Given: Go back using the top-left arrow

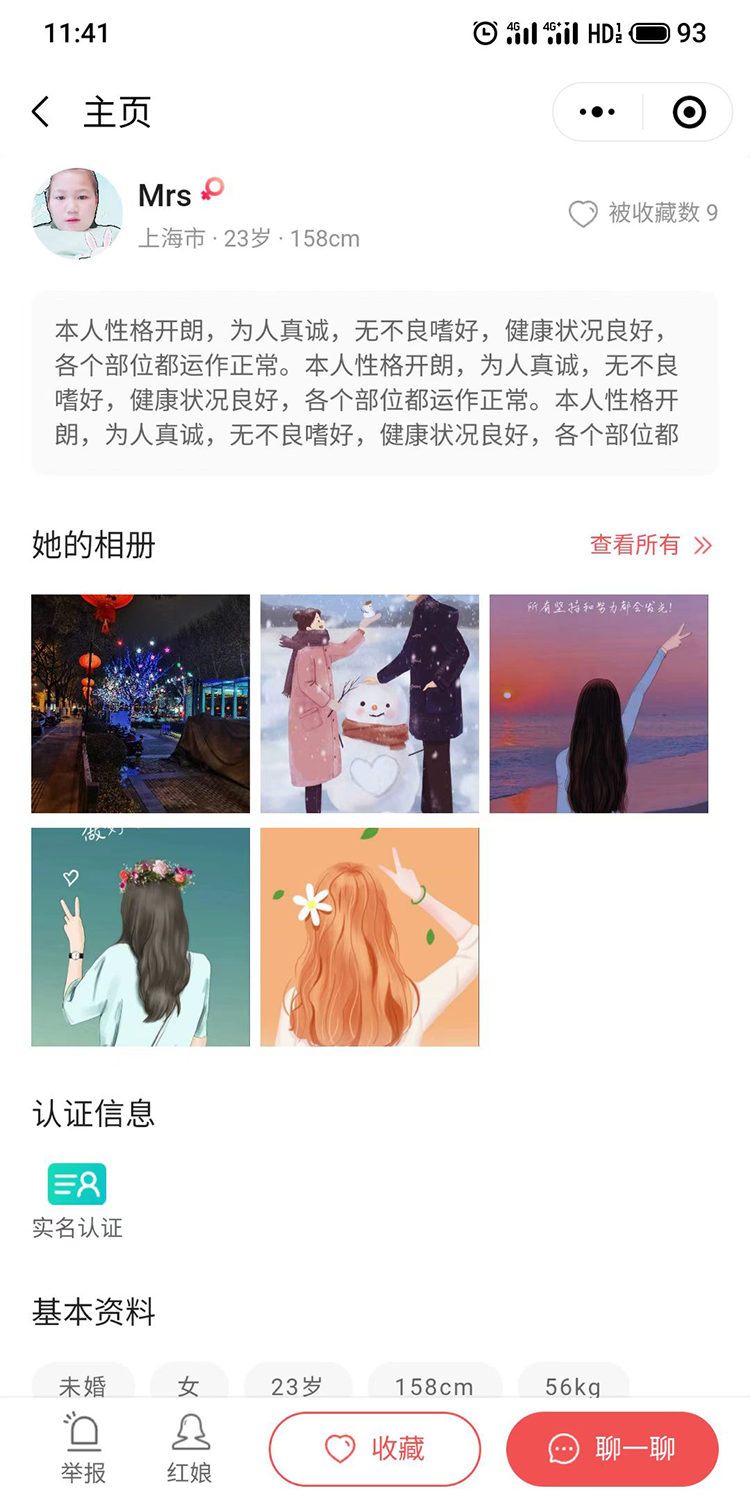Looking at the screenshot, I should (40, 112).
